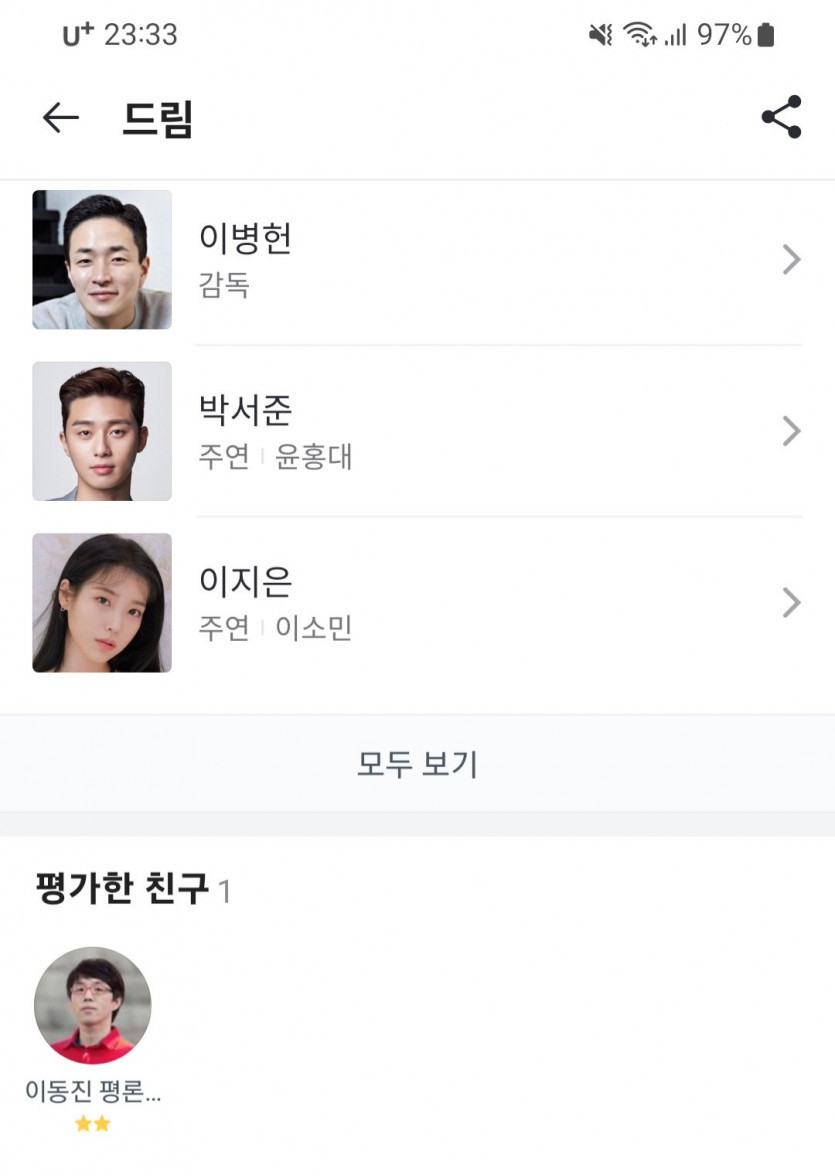Share the 드림 movie page
This screenshot has width=835, height=1176.
[781, 117]
